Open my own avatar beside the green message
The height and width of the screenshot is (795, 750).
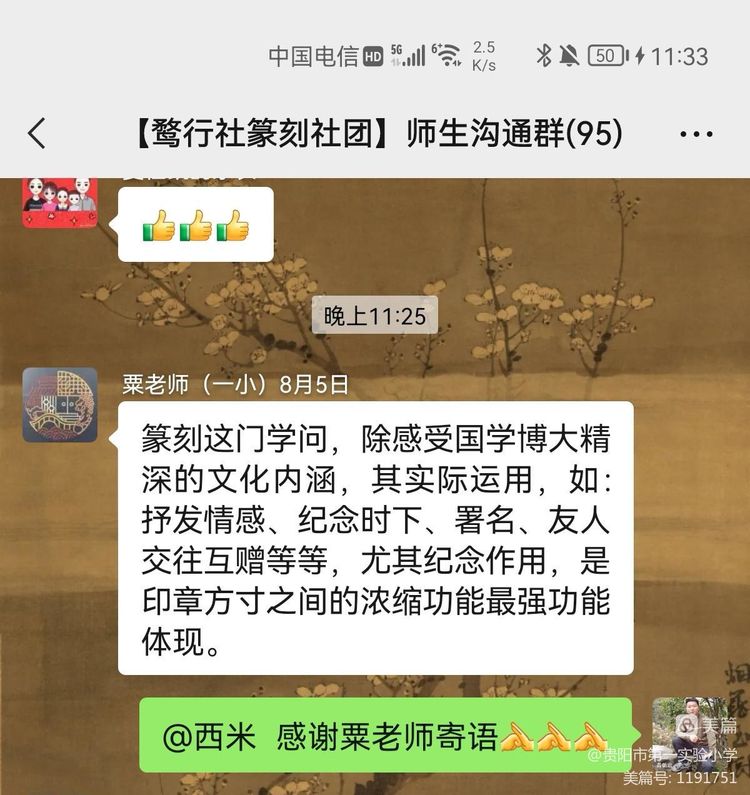tap(688, 735)
